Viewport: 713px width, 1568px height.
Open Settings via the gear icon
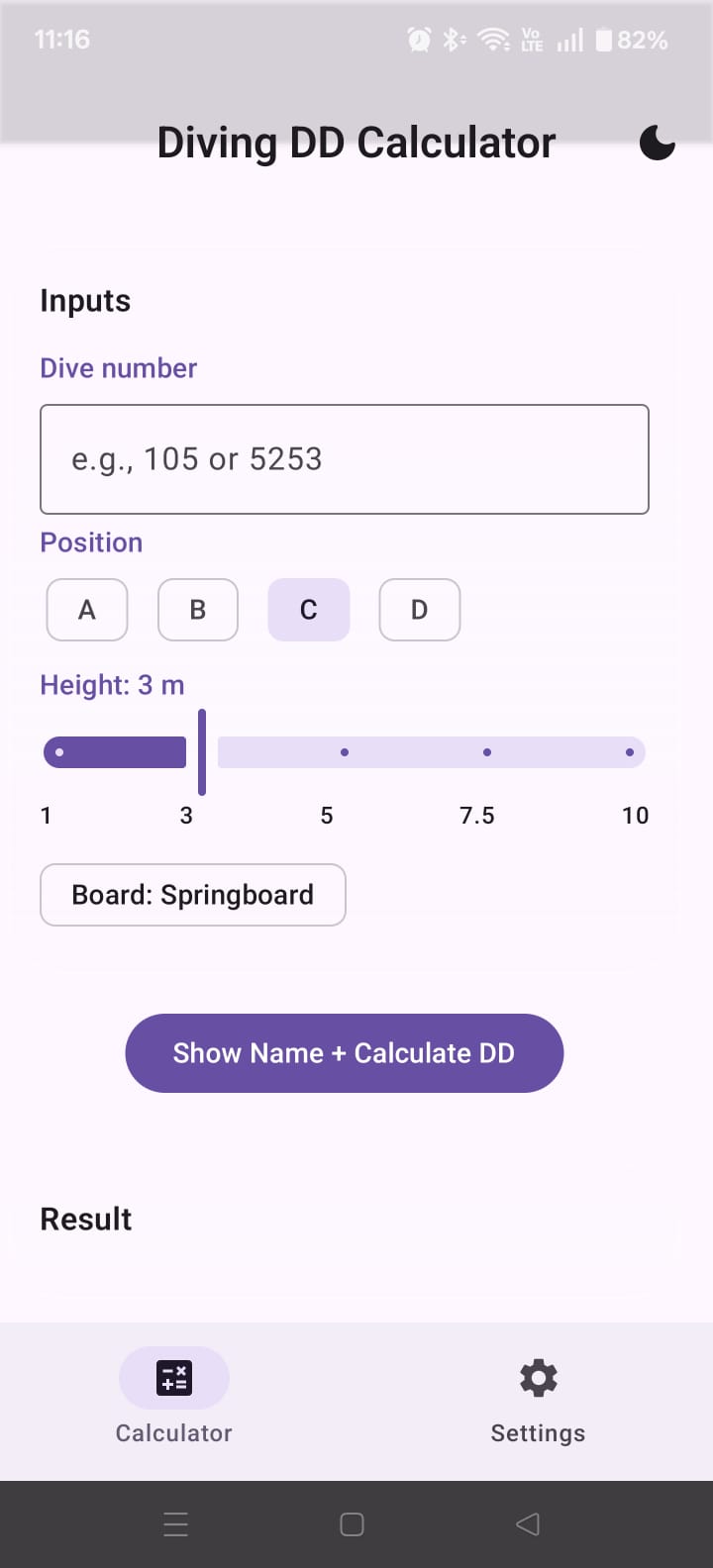pos(538,1377)
